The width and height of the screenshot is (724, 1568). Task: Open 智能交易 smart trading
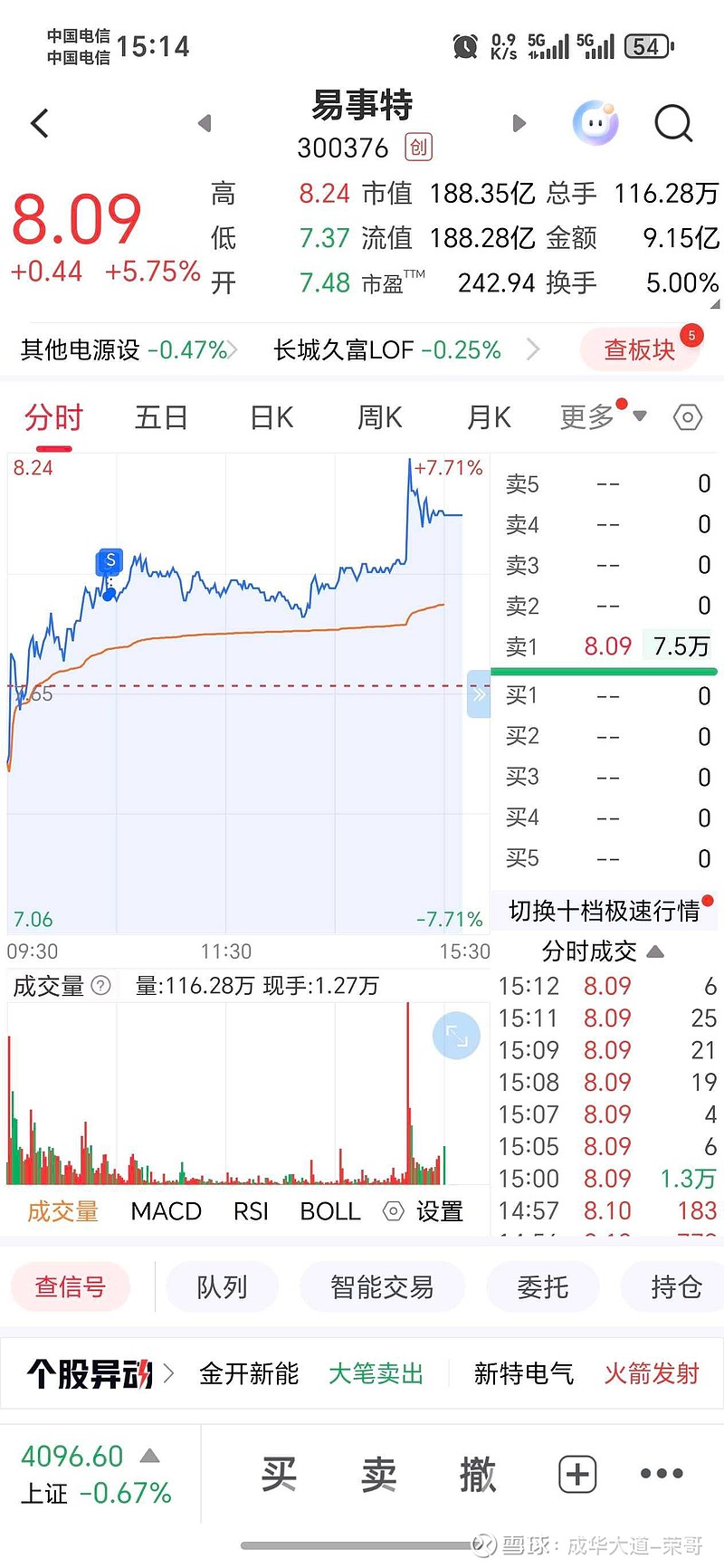point(382,1286)
